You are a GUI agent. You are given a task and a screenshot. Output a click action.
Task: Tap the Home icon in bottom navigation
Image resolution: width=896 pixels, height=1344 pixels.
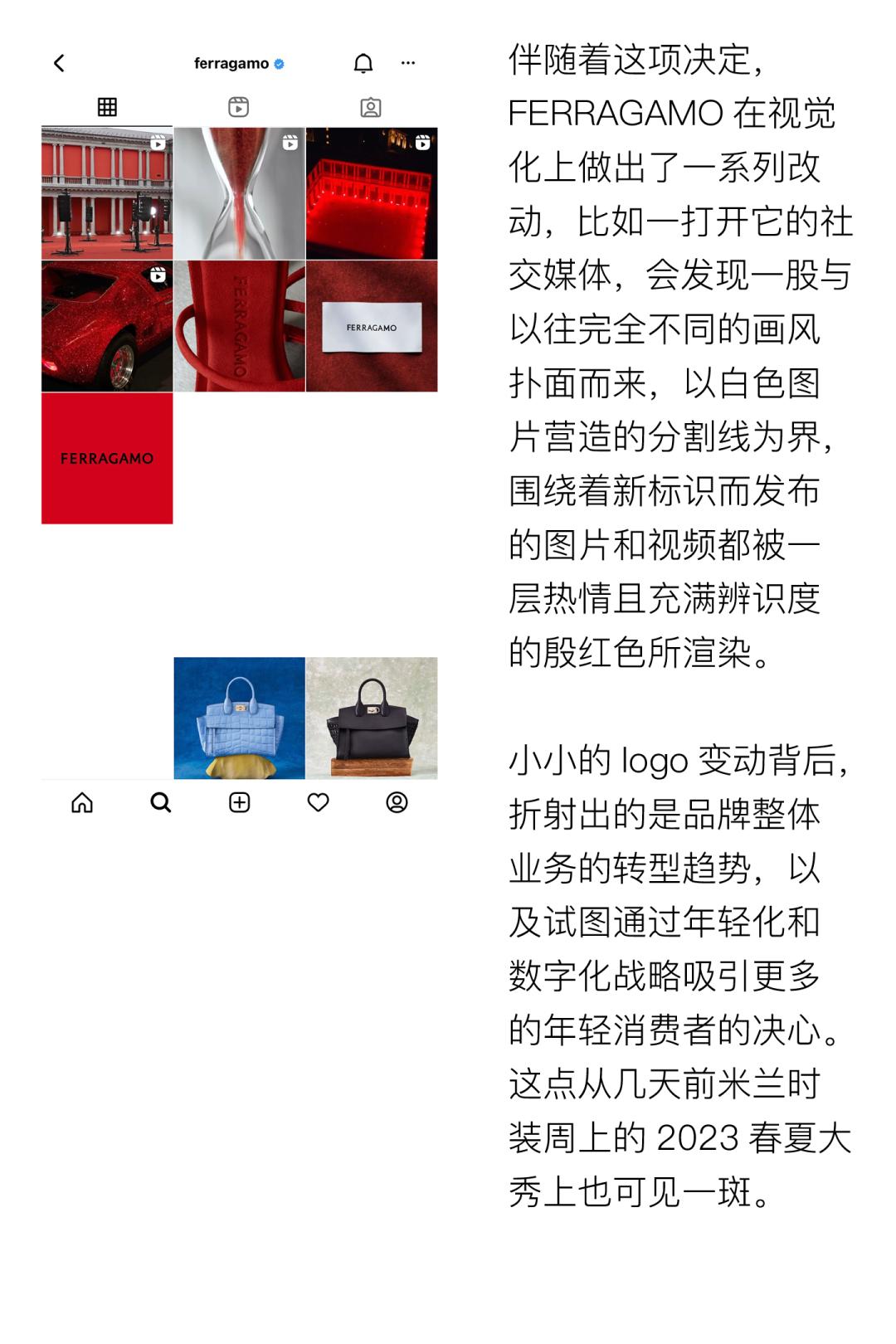(x=80, y=802)
